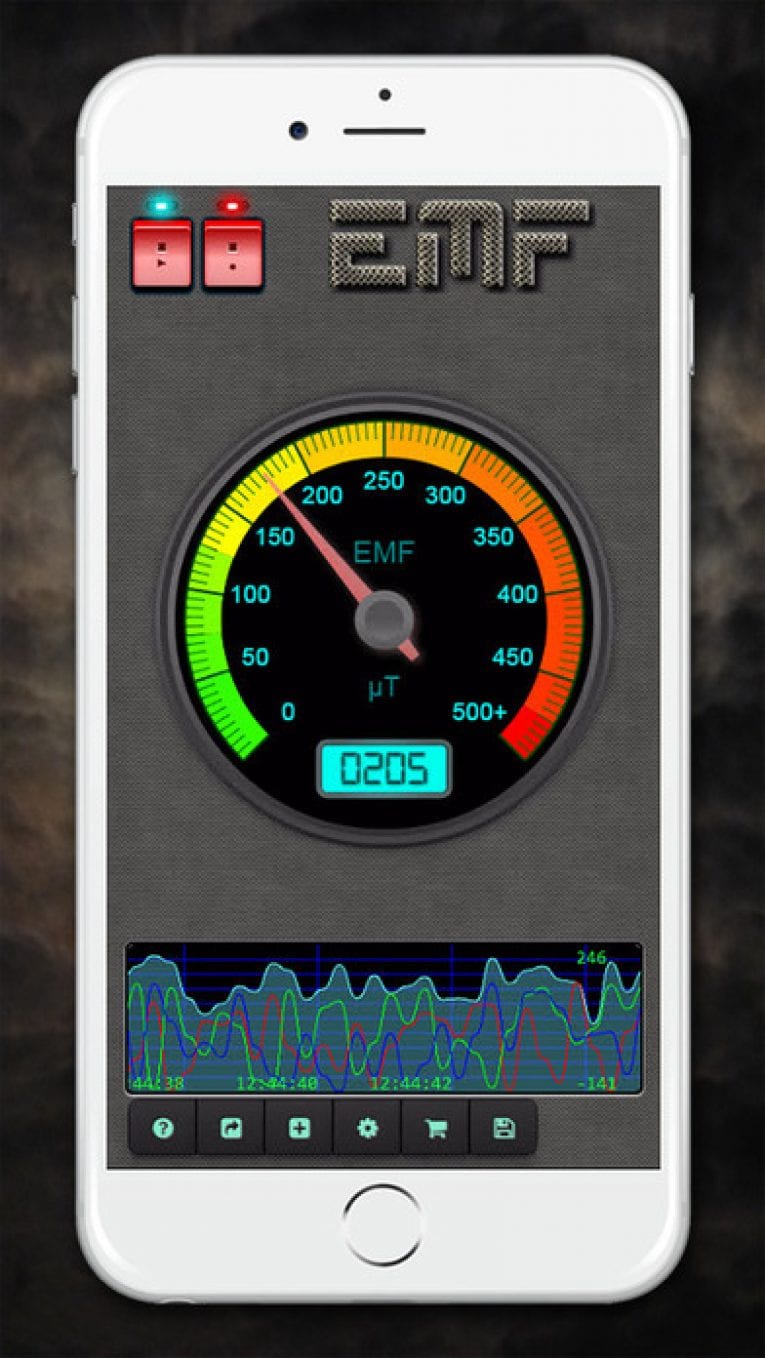Tap the EMF label inside the dial
This screenshot has width=765, height=1358.
tap(385, 551)
